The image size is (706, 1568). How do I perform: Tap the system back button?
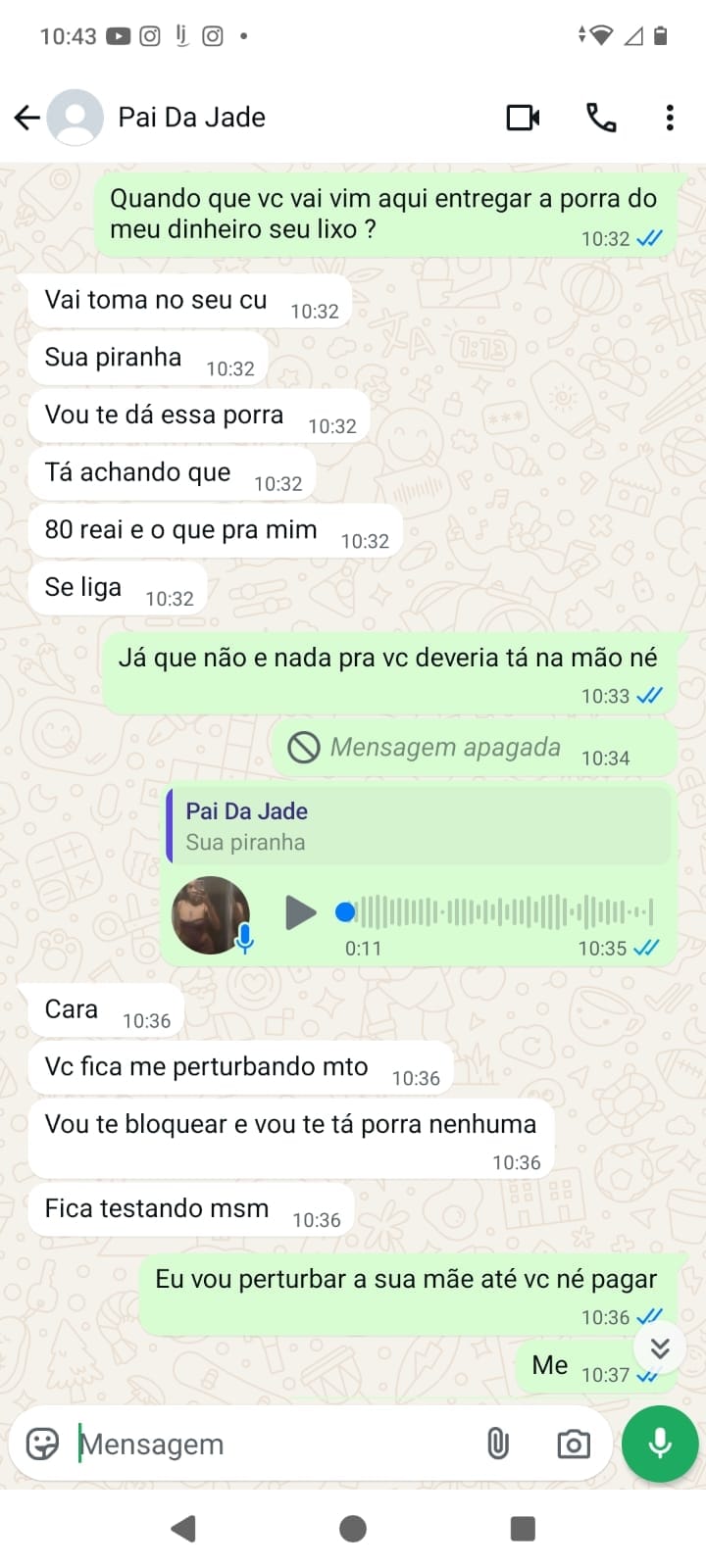[x=183, y=1529]
